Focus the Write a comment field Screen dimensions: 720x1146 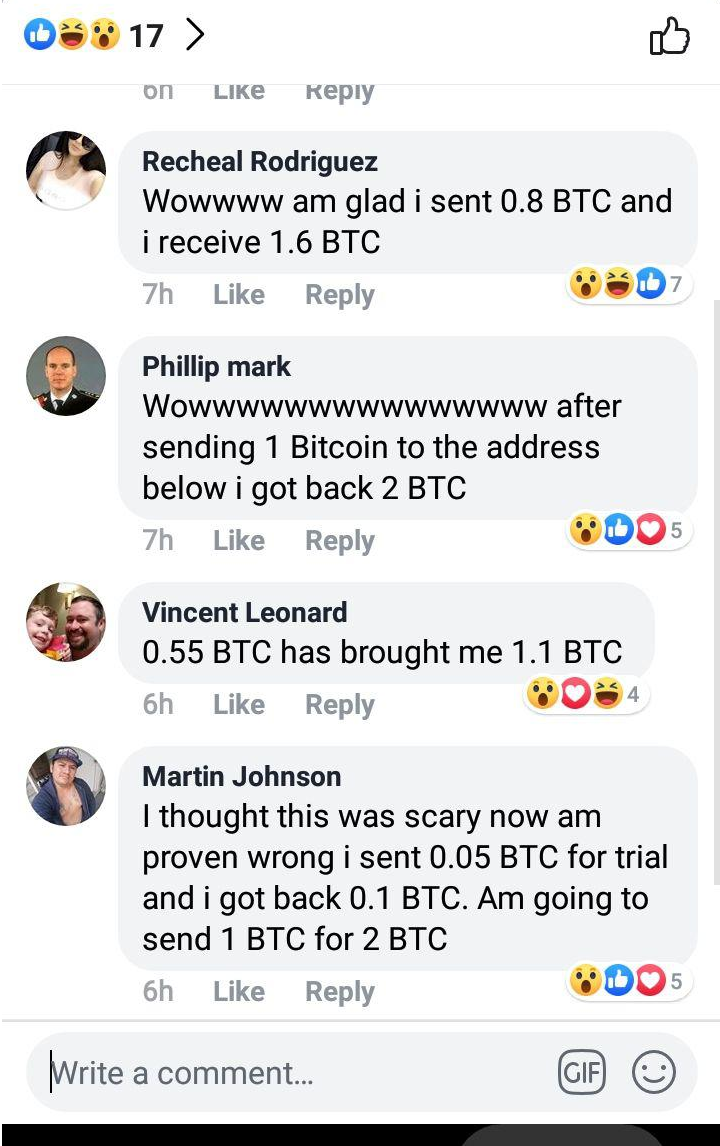pyautogui.click(x=290, y=1074)
